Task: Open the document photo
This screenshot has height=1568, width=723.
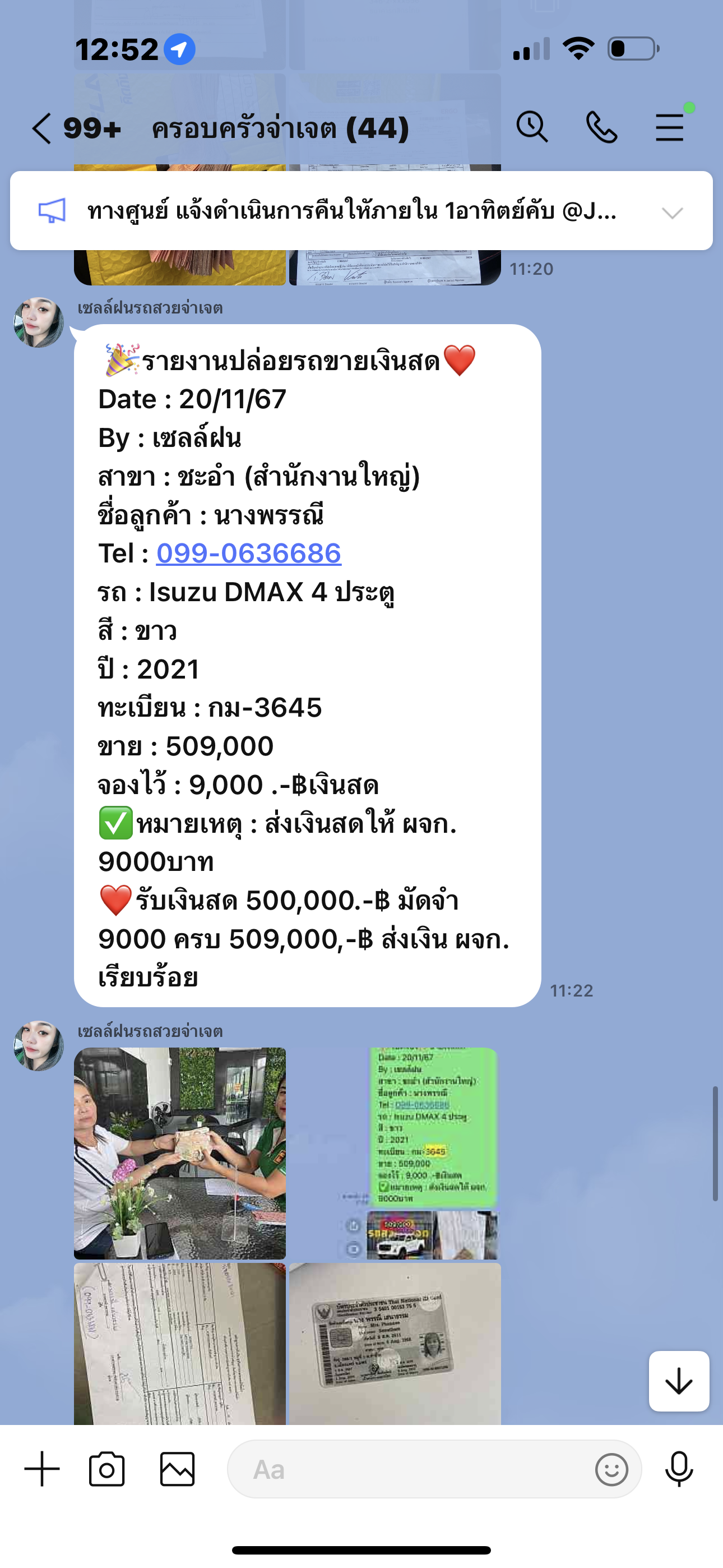Action: pyautogui.click(x=179, y=1343)
